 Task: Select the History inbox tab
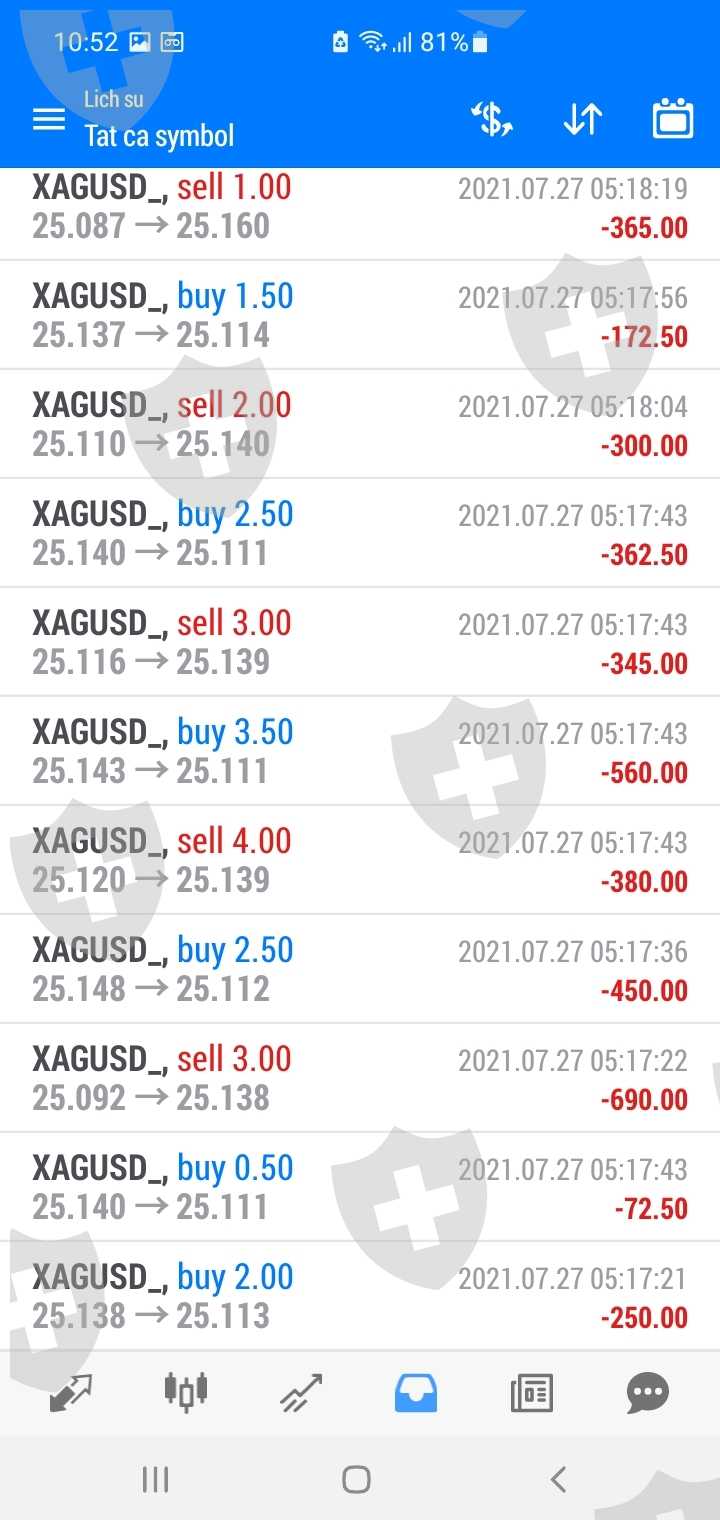(416, 1392)
